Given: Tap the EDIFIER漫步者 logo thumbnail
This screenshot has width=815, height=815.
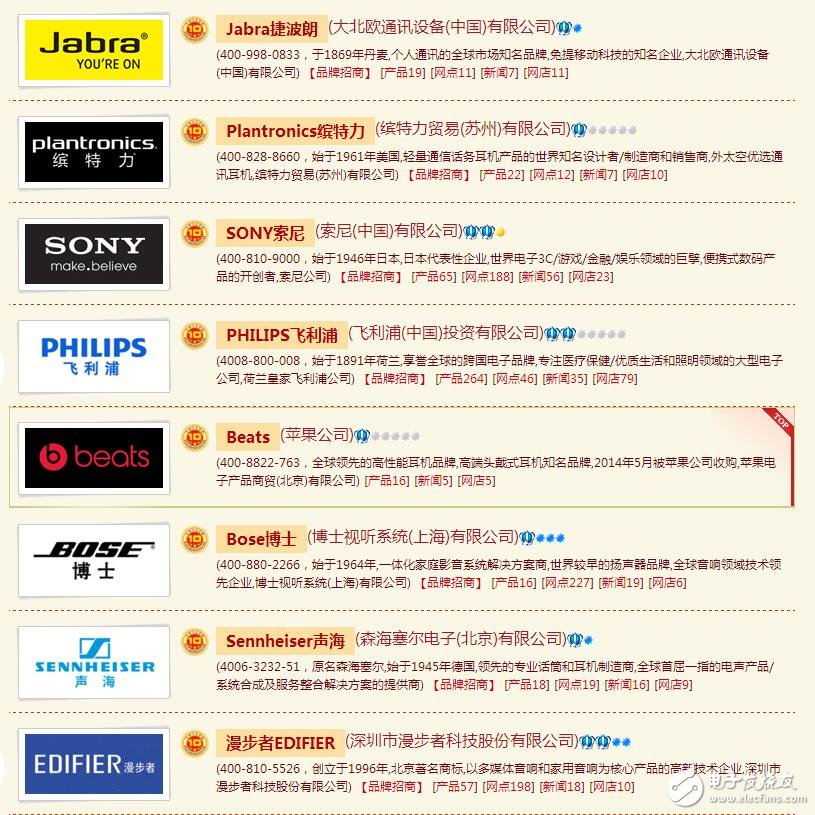Looking at the screenshot, I should point(94,764).
